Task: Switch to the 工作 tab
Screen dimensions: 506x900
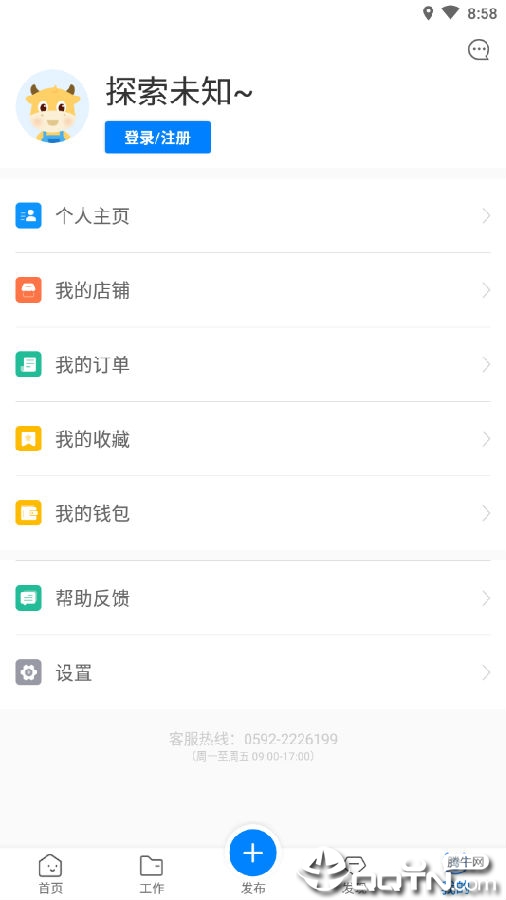Action: point(151,874)
